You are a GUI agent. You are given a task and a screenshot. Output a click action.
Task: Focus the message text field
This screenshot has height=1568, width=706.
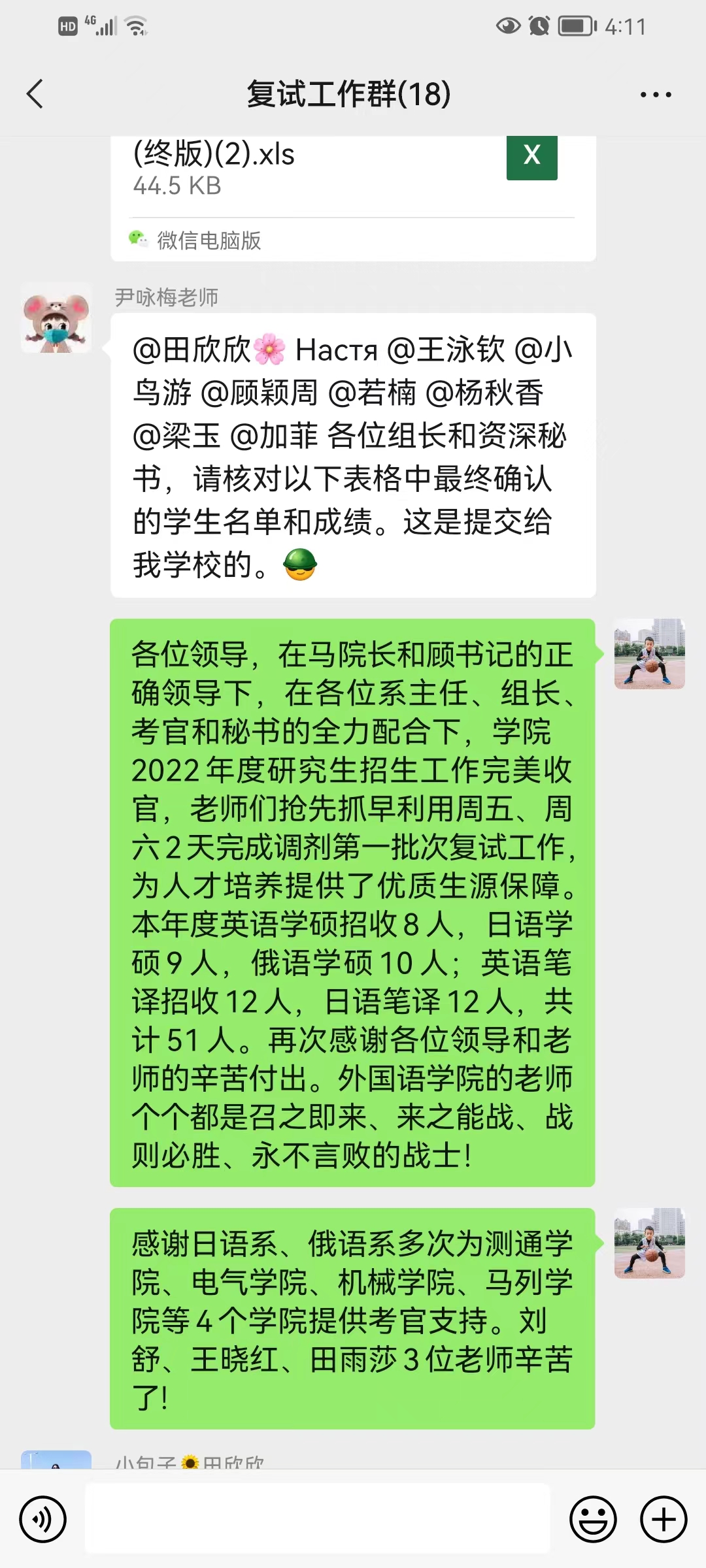tap(318, 1519)
